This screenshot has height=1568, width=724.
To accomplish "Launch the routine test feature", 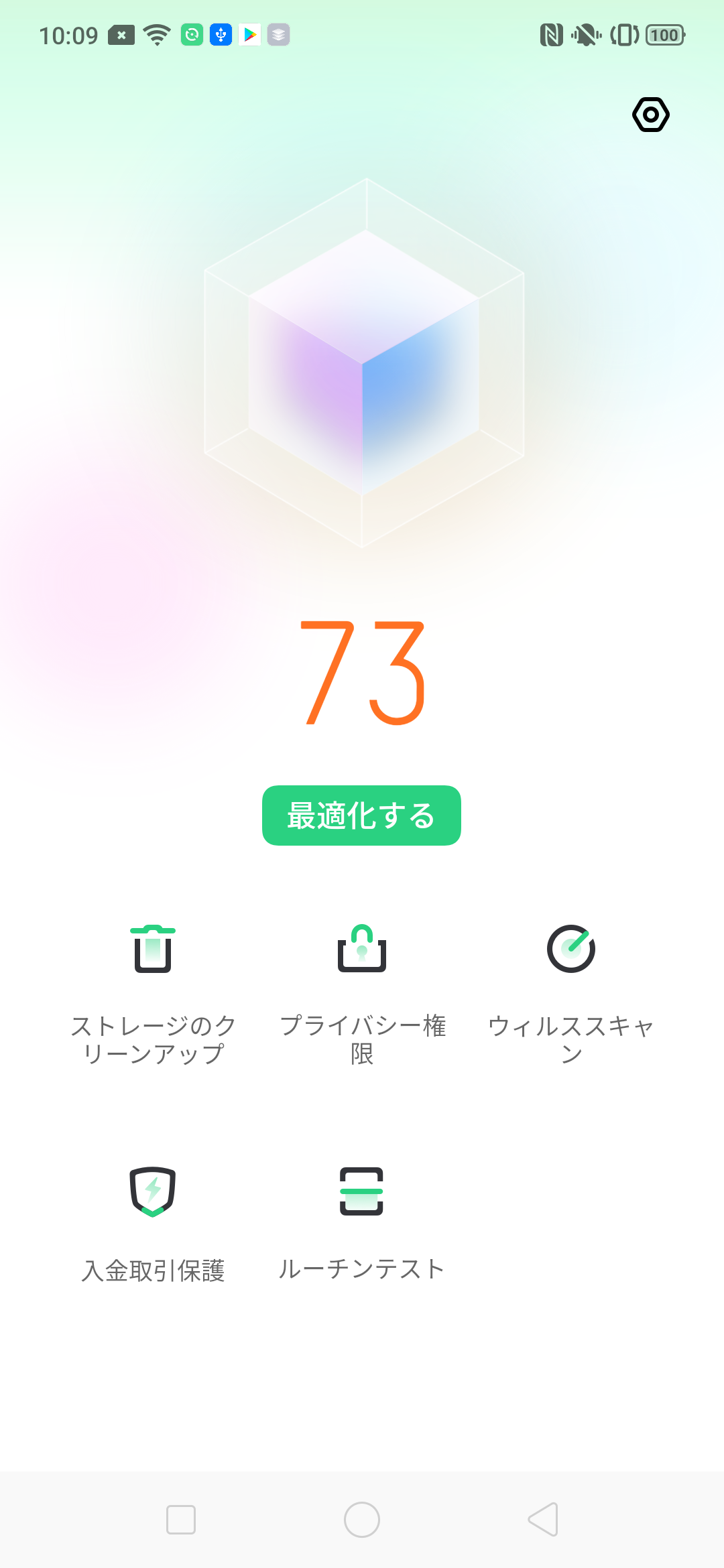I will 362,1226.
